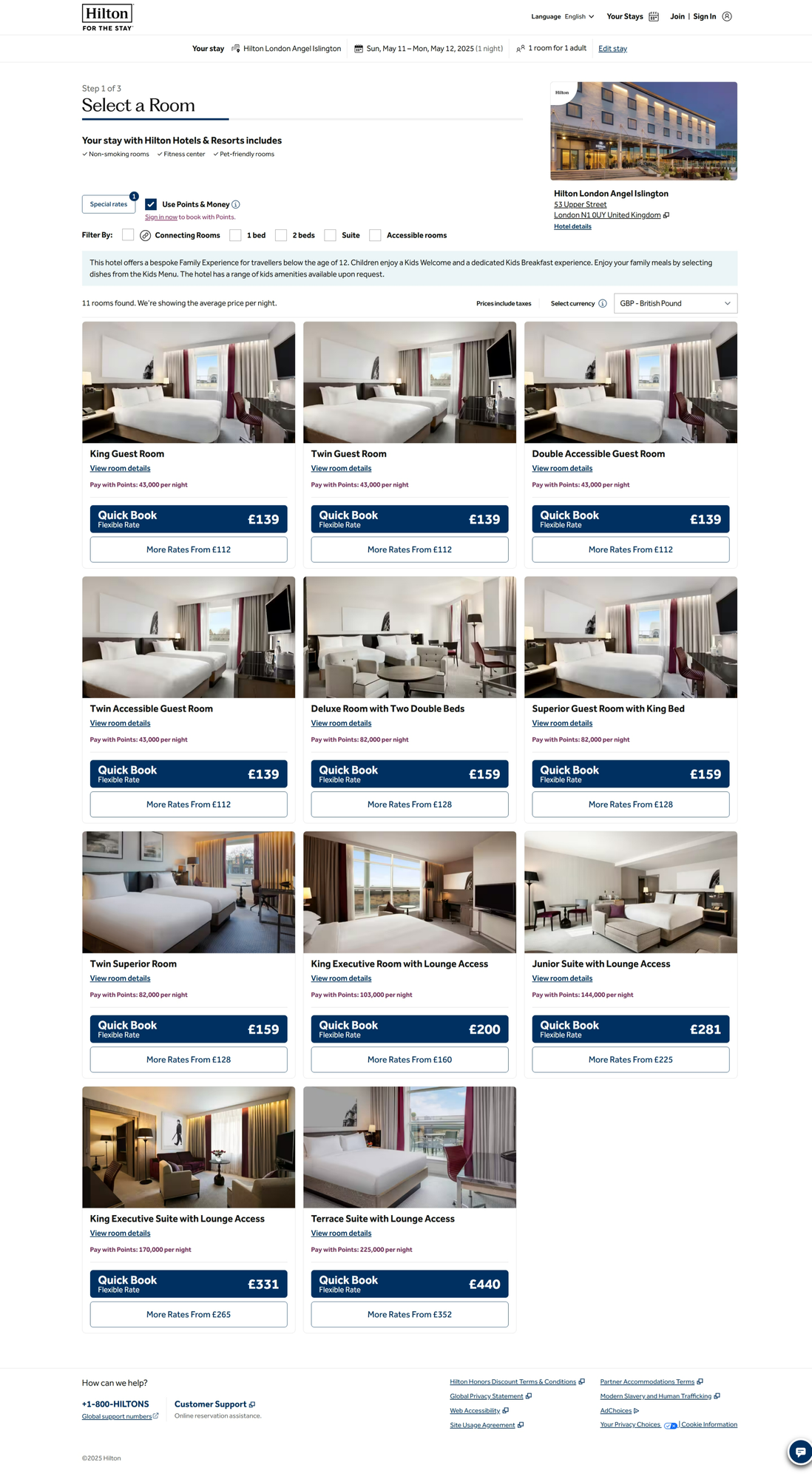View room details for Terrace Suite
812x1479 pixels.
coord(341,1233)
